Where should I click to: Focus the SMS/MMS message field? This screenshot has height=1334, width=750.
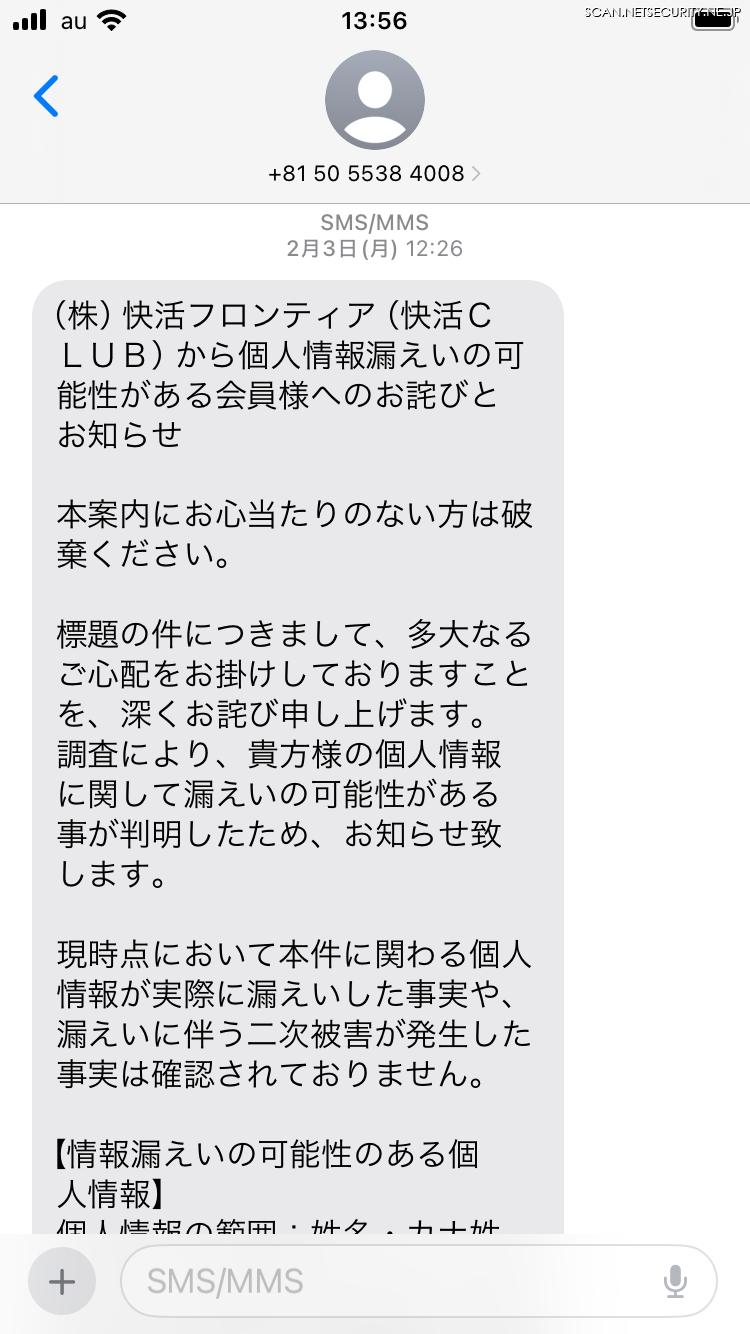(390, 1281)
